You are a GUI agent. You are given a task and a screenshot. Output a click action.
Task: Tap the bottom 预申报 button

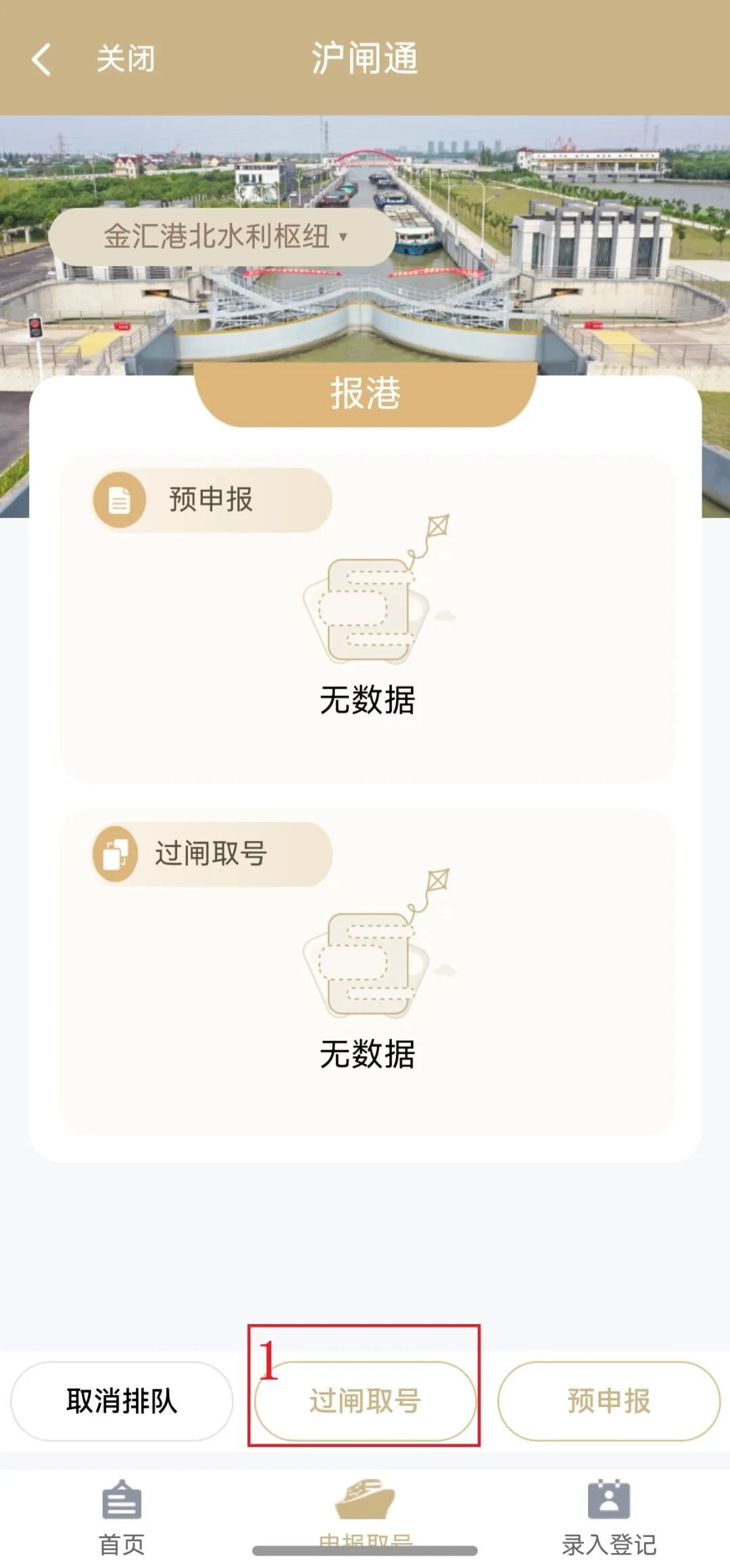(608, 1400)
